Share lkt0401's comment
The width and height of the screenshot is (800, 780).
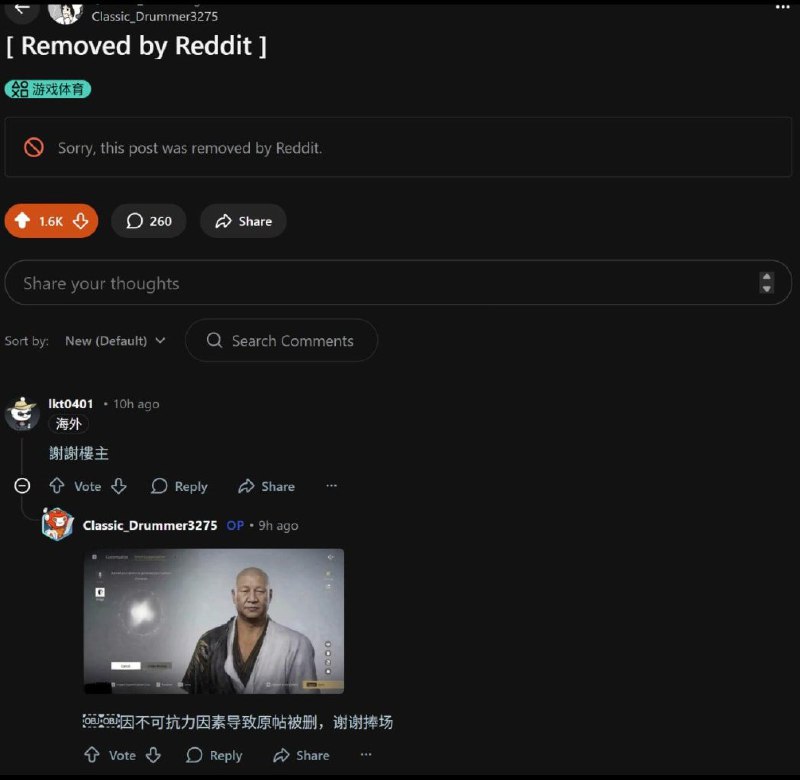tap(266, 486)
